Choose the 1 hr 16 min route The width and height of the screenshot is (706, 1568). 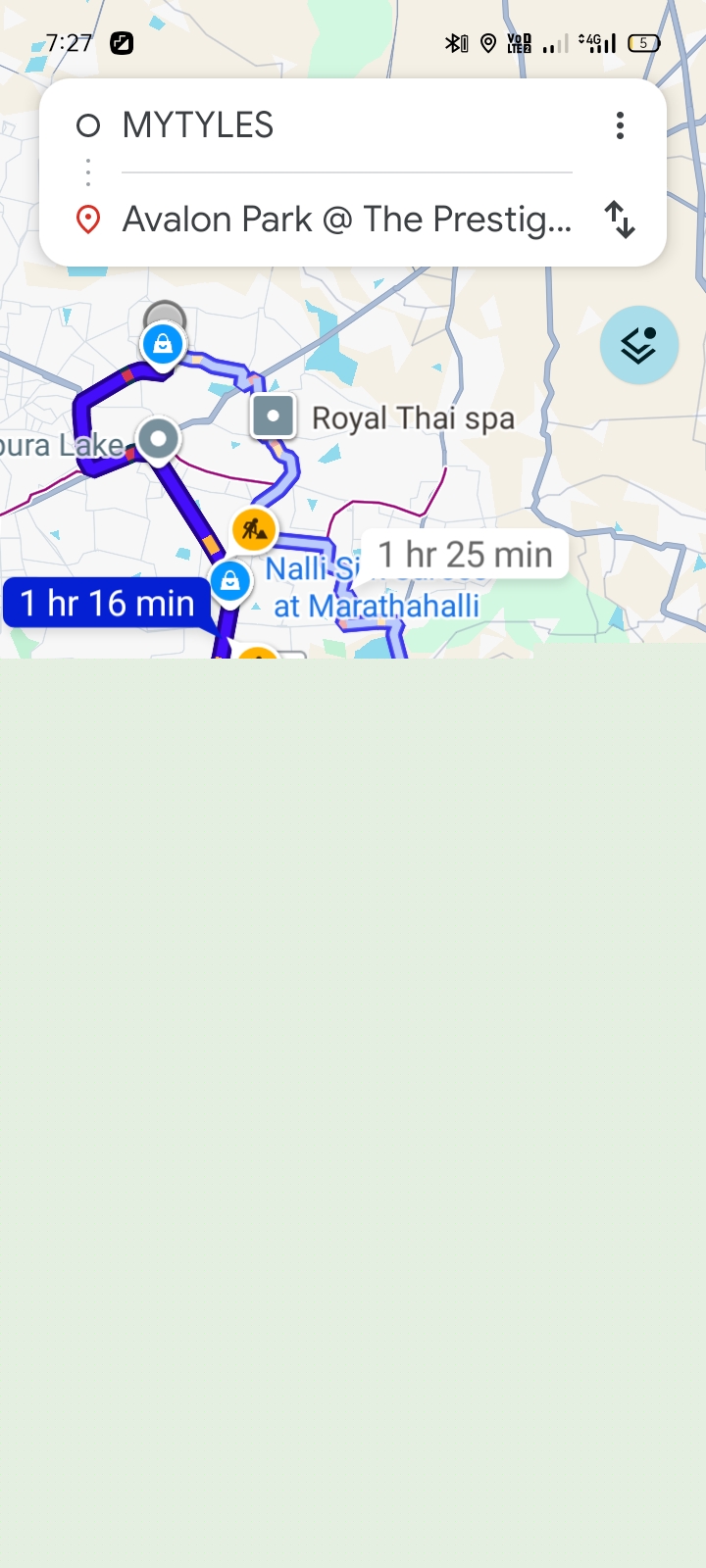[x=107, y=603]
